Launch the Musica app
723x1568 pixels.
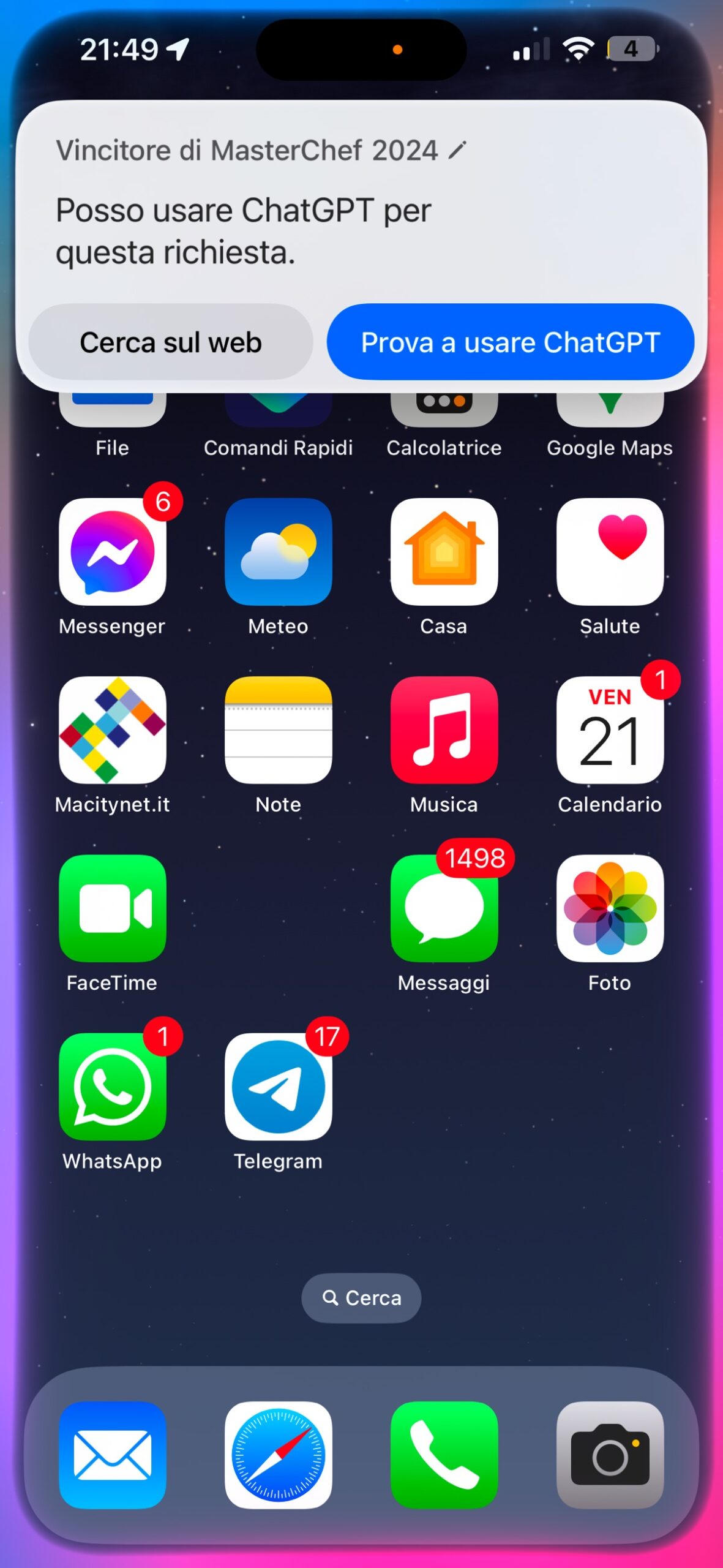444,729
